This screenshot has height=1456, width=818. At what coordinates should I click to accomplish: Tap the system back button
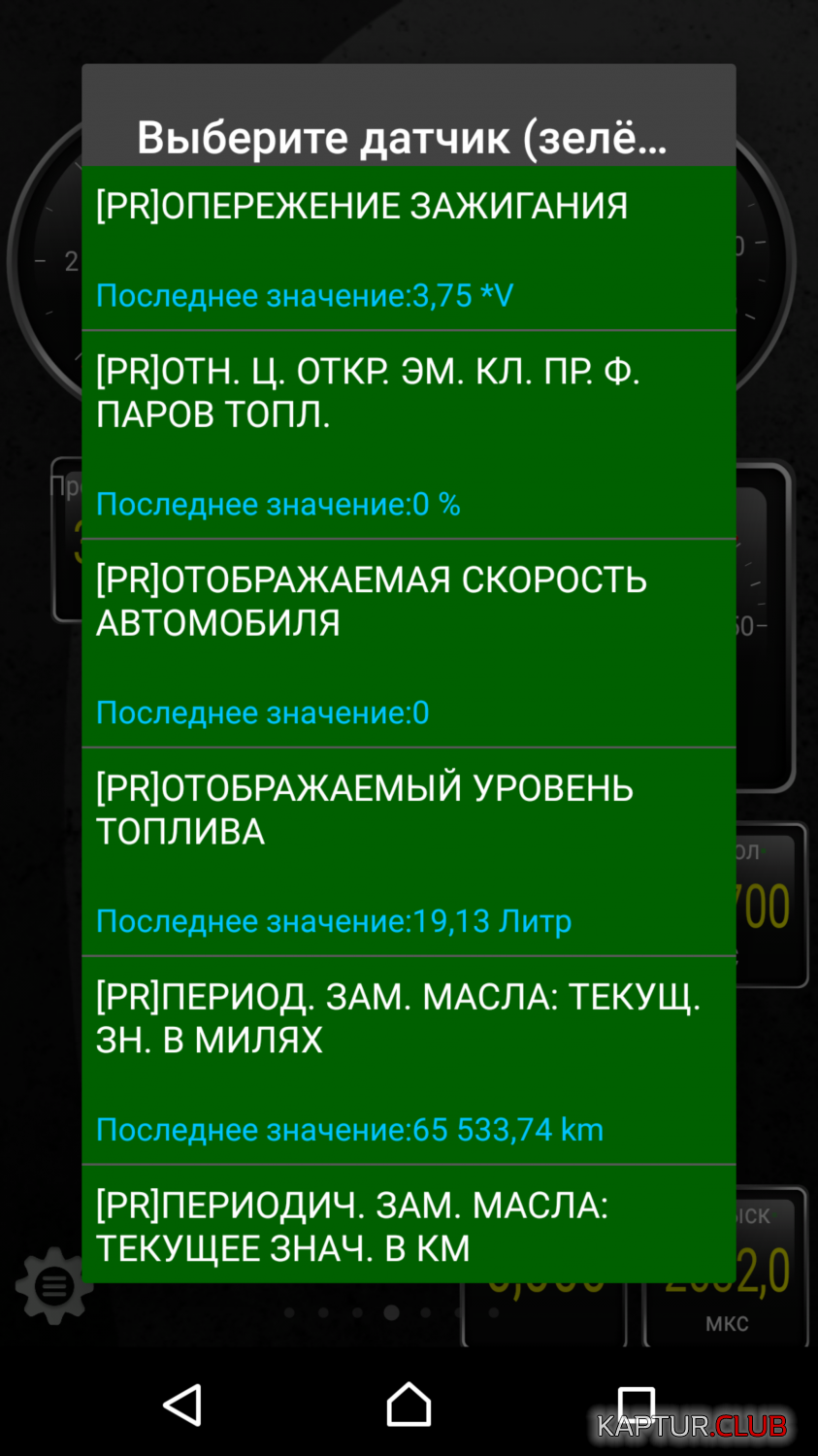point(182,1405)
